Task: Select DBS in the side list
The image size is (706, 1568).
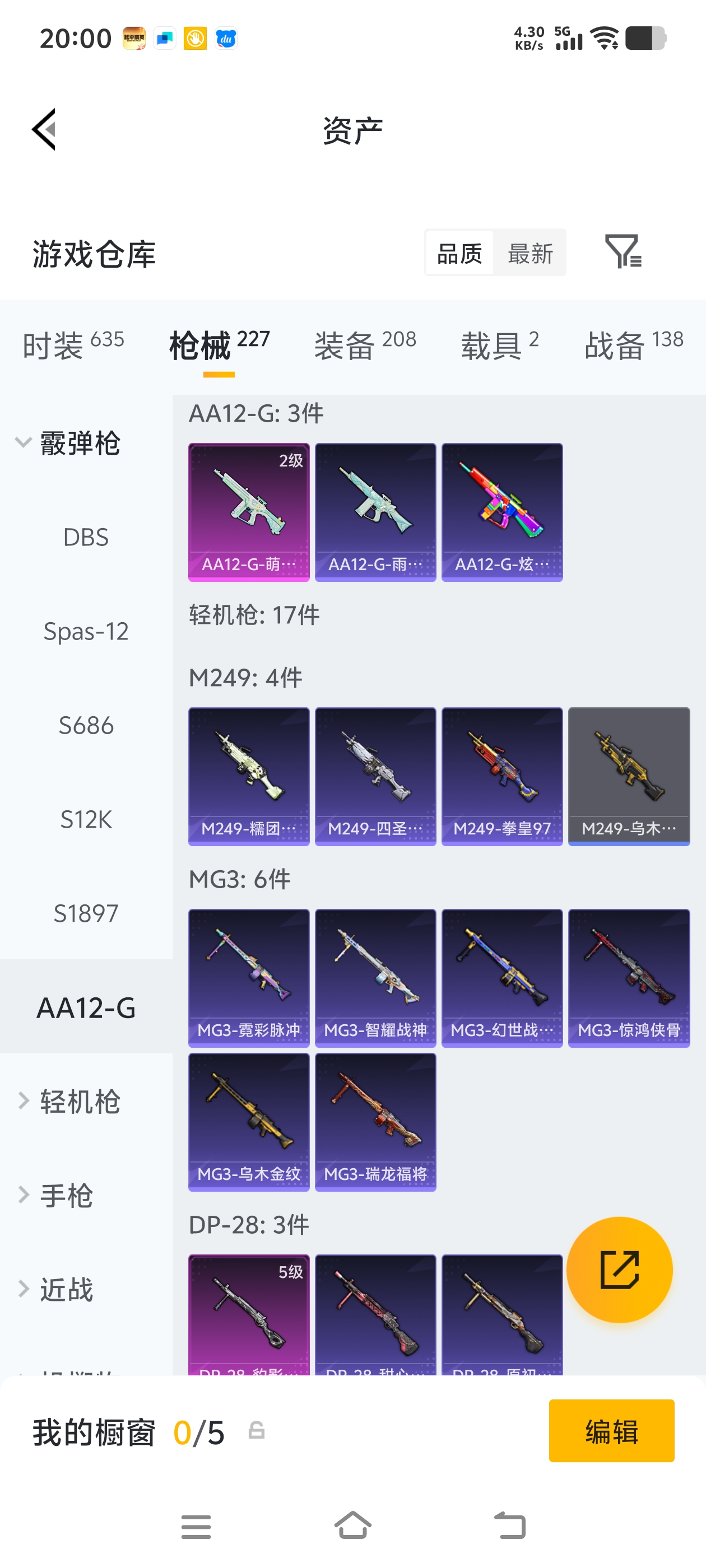Action: (x=86, y=537)
